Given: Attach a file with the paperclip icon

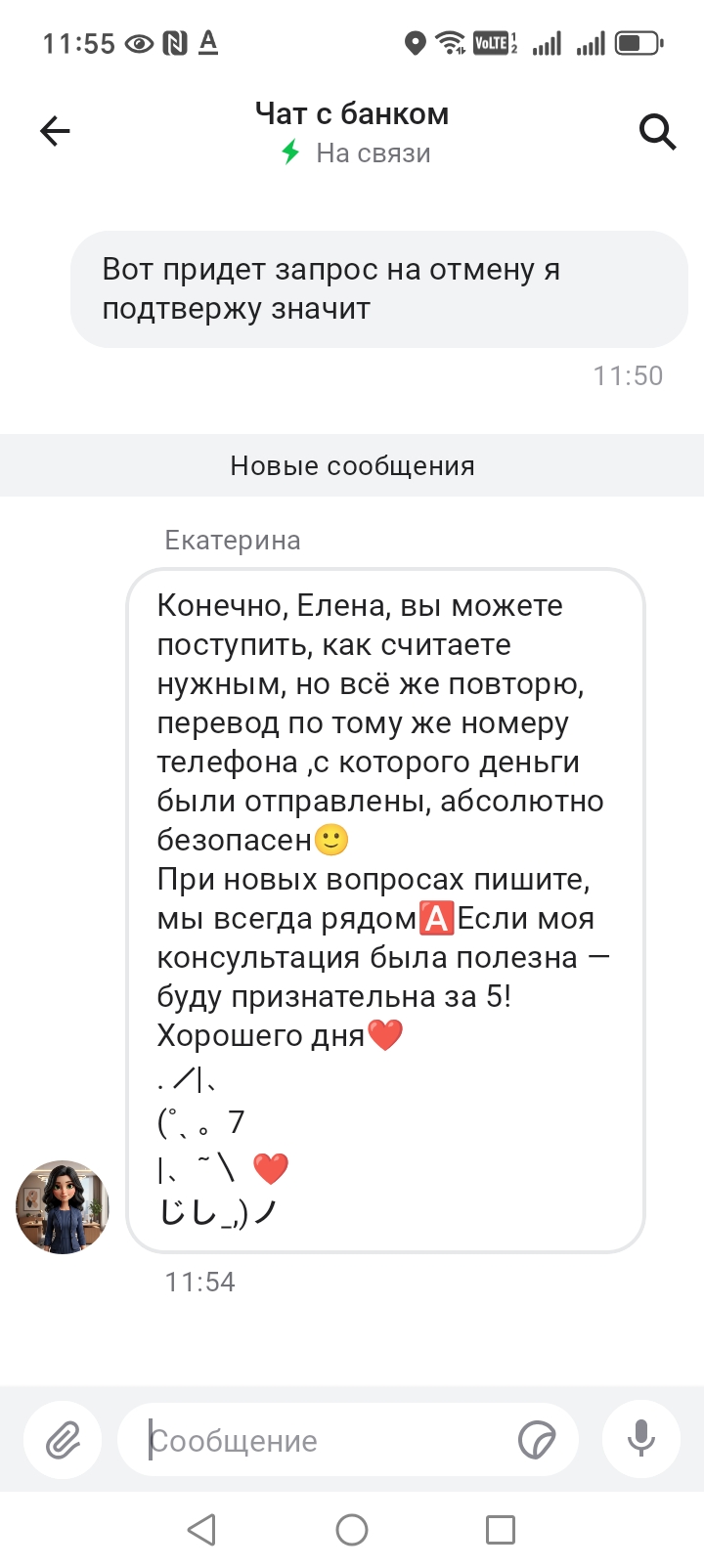Looking at the screenshot, I should (63, 1440).
